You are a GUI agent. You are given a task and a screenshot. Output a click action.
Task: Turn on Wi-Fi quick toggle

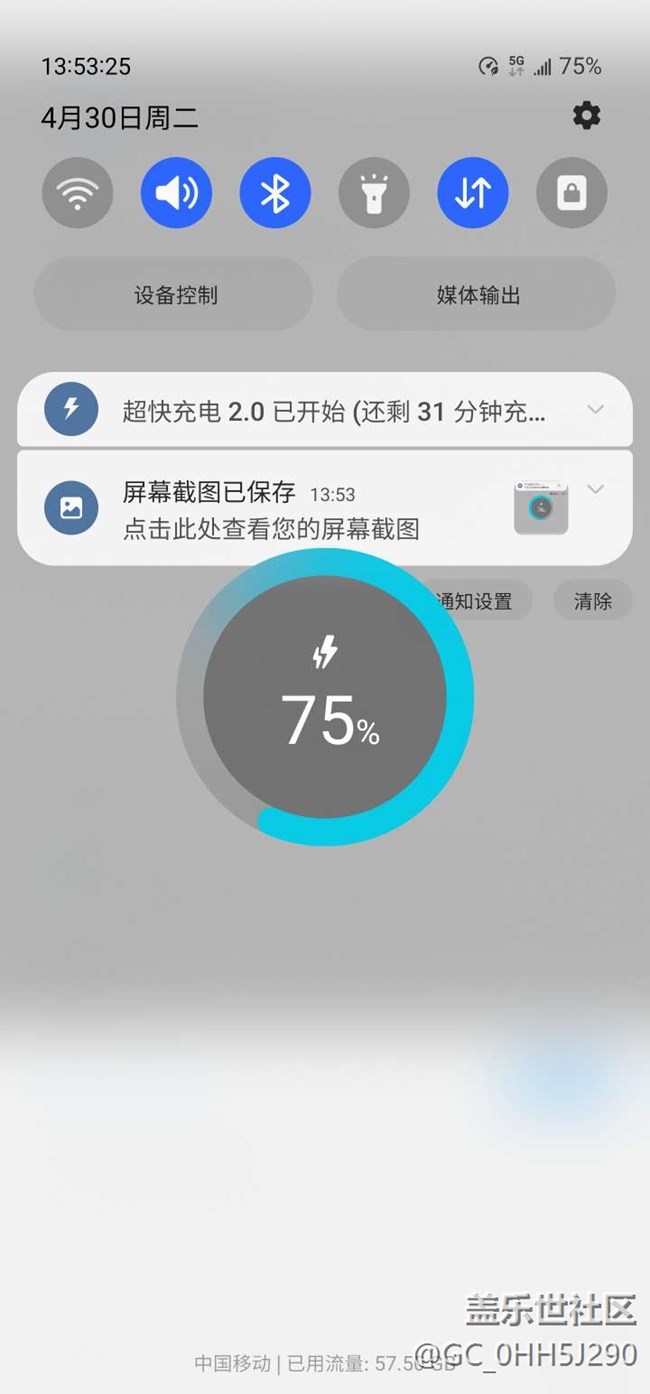tap(77, 193)
